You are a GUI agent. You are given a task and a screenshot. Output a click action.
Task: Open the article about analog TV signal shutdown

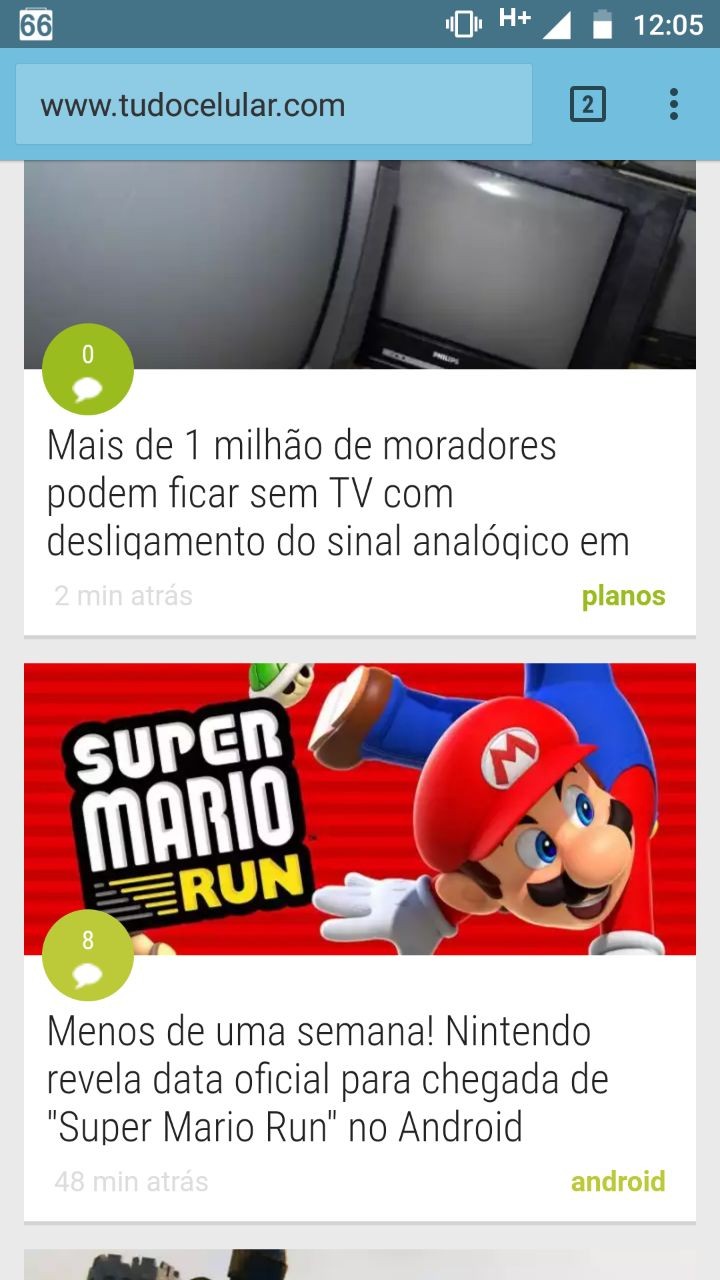pyautogui.click(x=338, y=493)
